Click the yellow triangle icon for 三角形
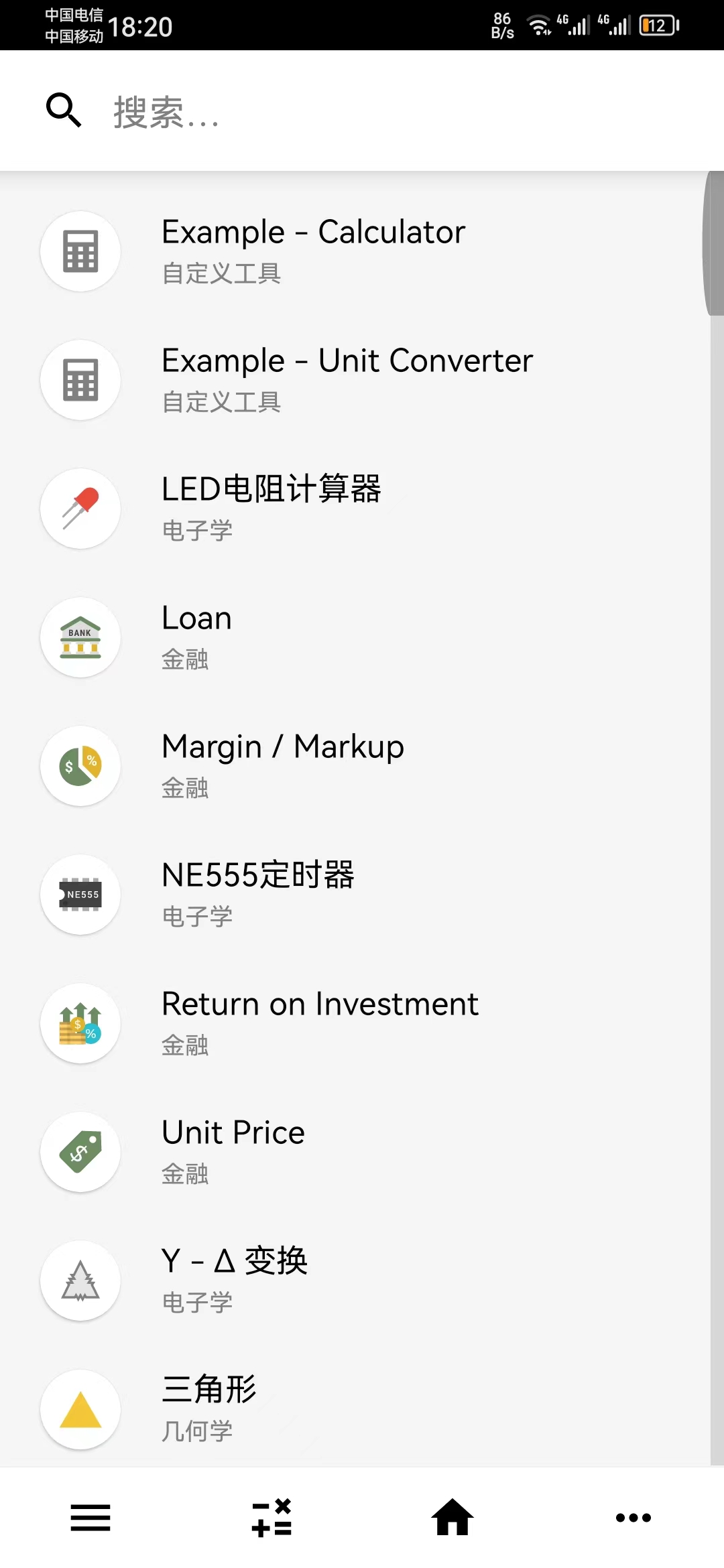This screenshot has height=1568, width=724. [x=80, y=1409]
